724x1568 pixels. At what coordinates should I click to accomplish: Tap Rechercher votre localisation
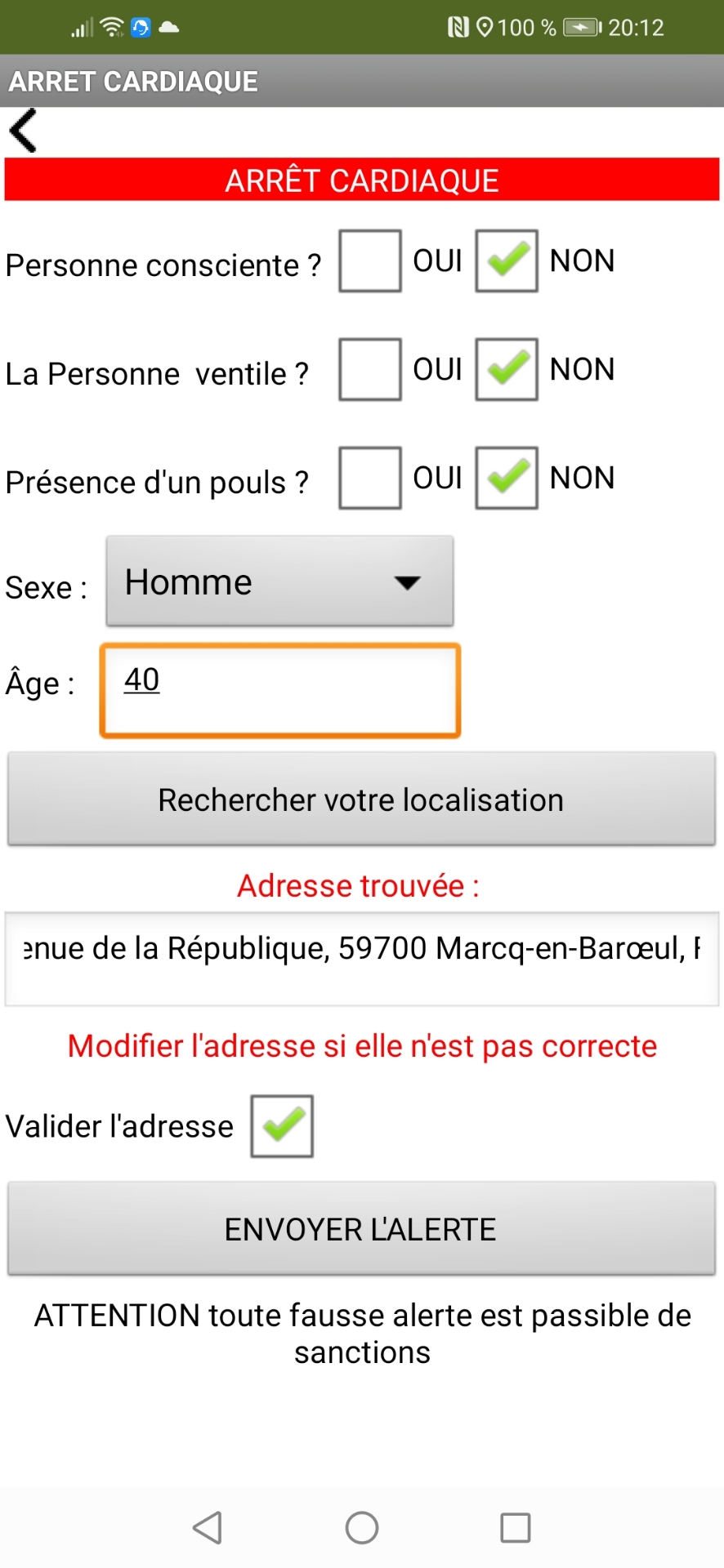click(x=361, y=800)
